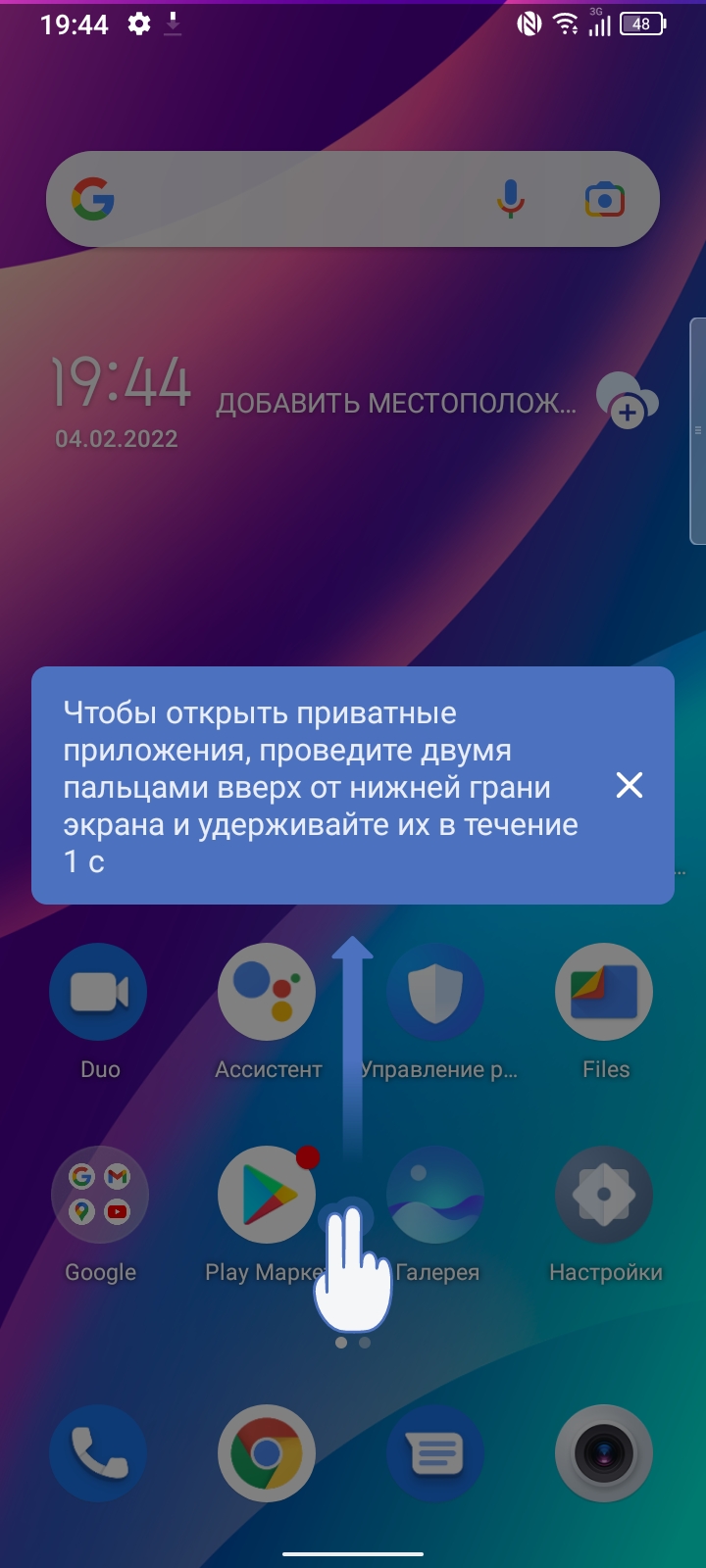Viewport: 706px width, 1568px height.
Task: Open Google Lens camera search
Action: tap(604, 199)
